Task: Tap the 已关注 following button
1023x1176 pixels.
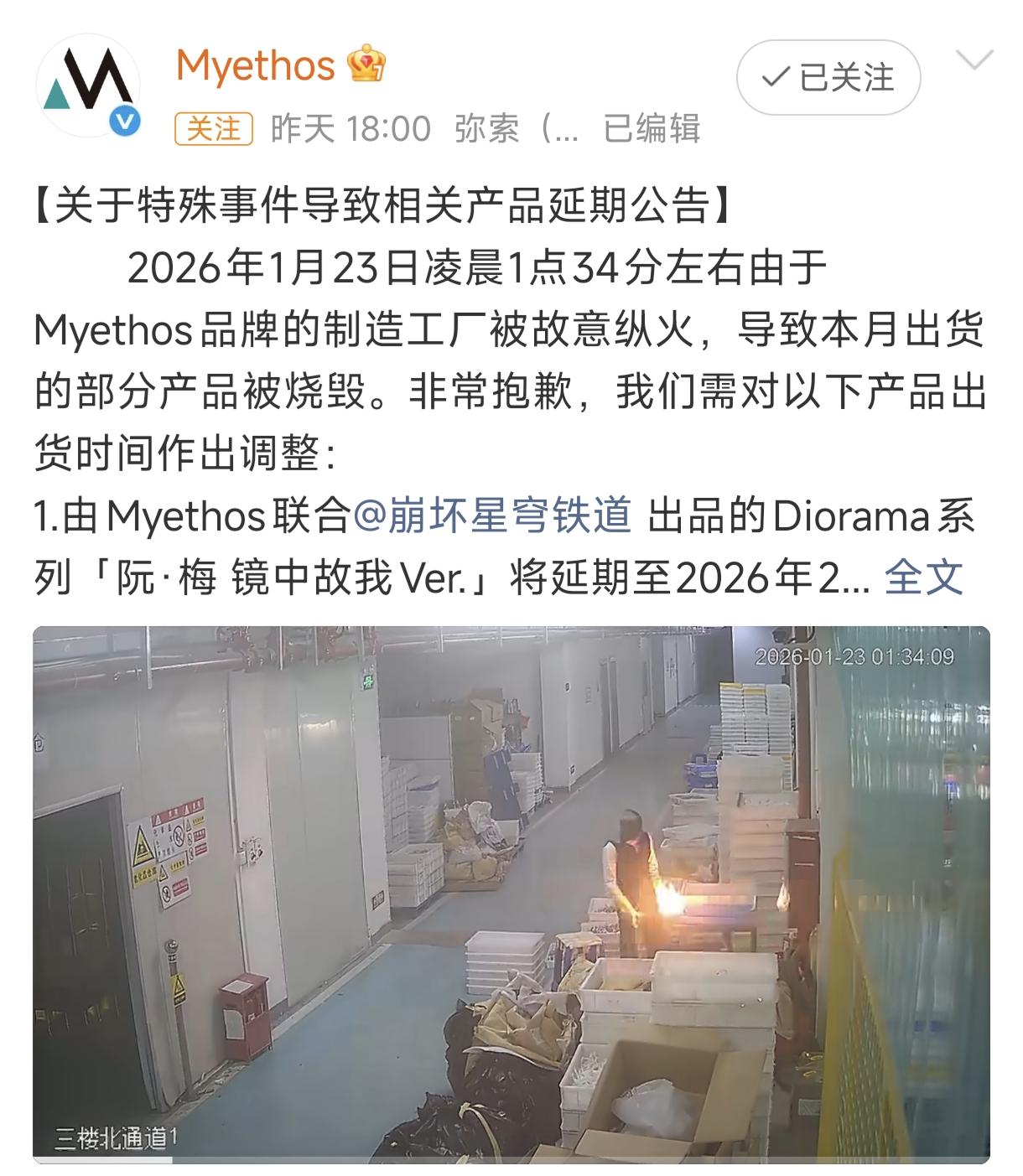Action: (x=828, y=78)
